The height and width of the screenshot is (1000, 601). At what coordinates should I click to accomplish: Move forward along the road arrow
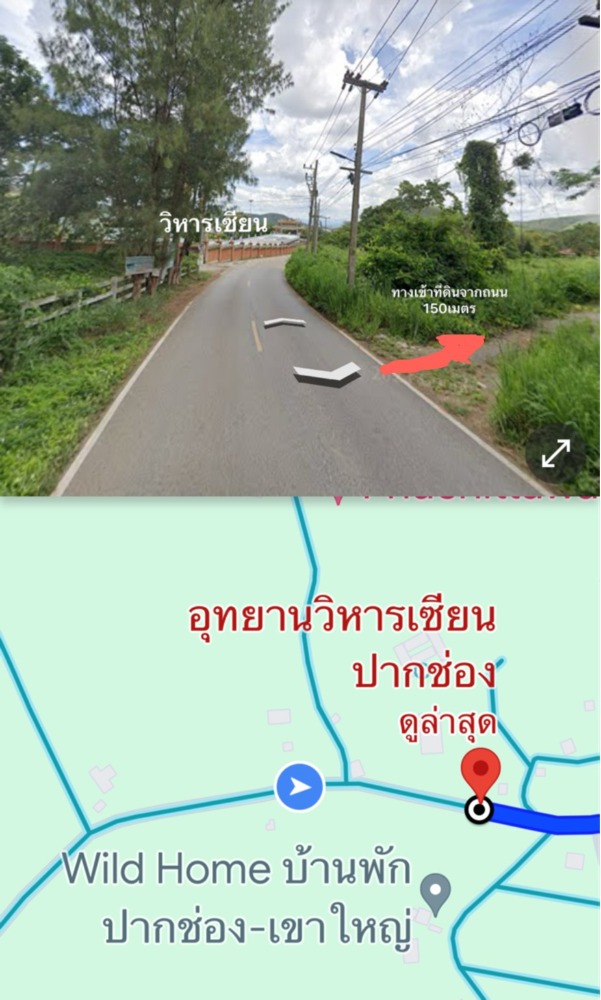[x=285, y=323]
